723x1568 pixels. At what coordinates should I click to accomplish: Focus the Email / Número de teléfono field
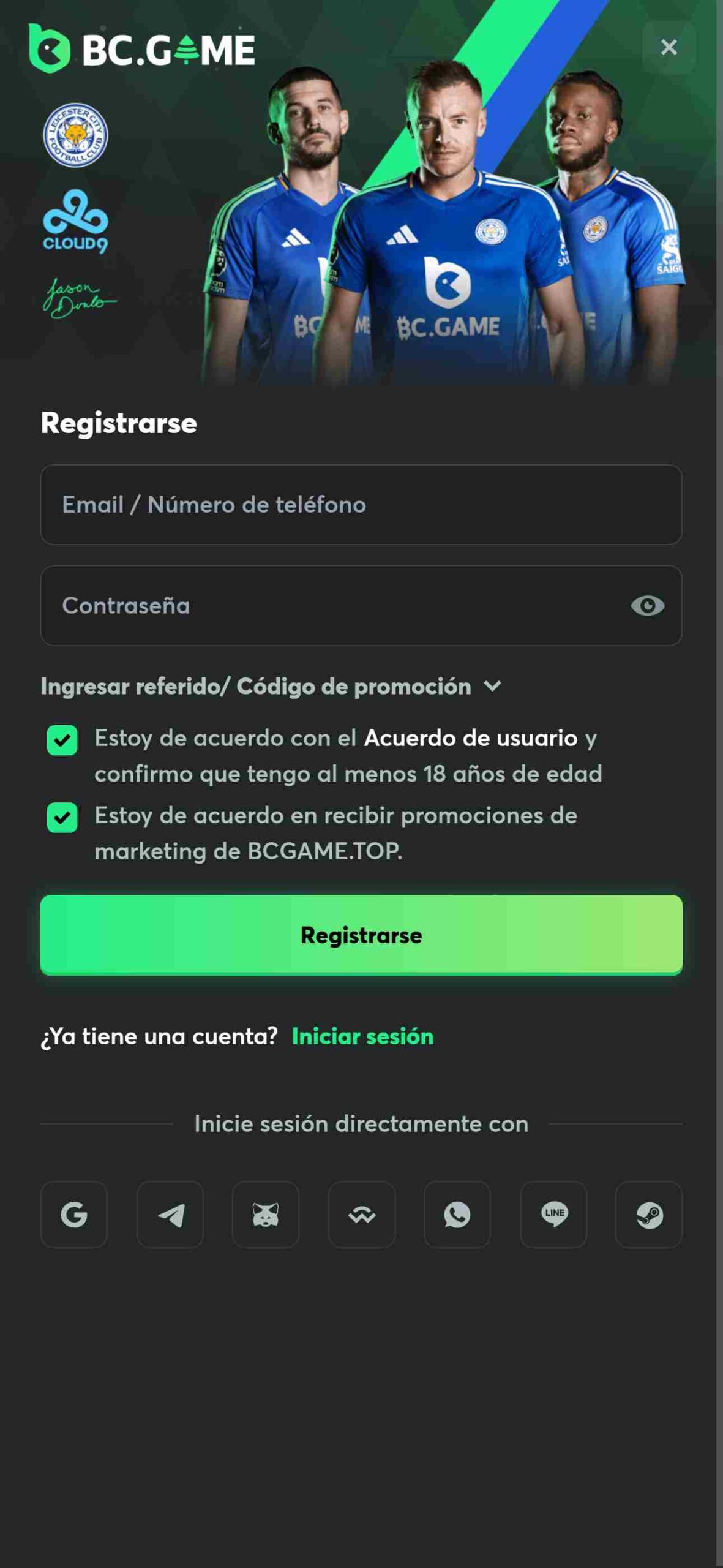pyautogui.click(x=361, y=505)
